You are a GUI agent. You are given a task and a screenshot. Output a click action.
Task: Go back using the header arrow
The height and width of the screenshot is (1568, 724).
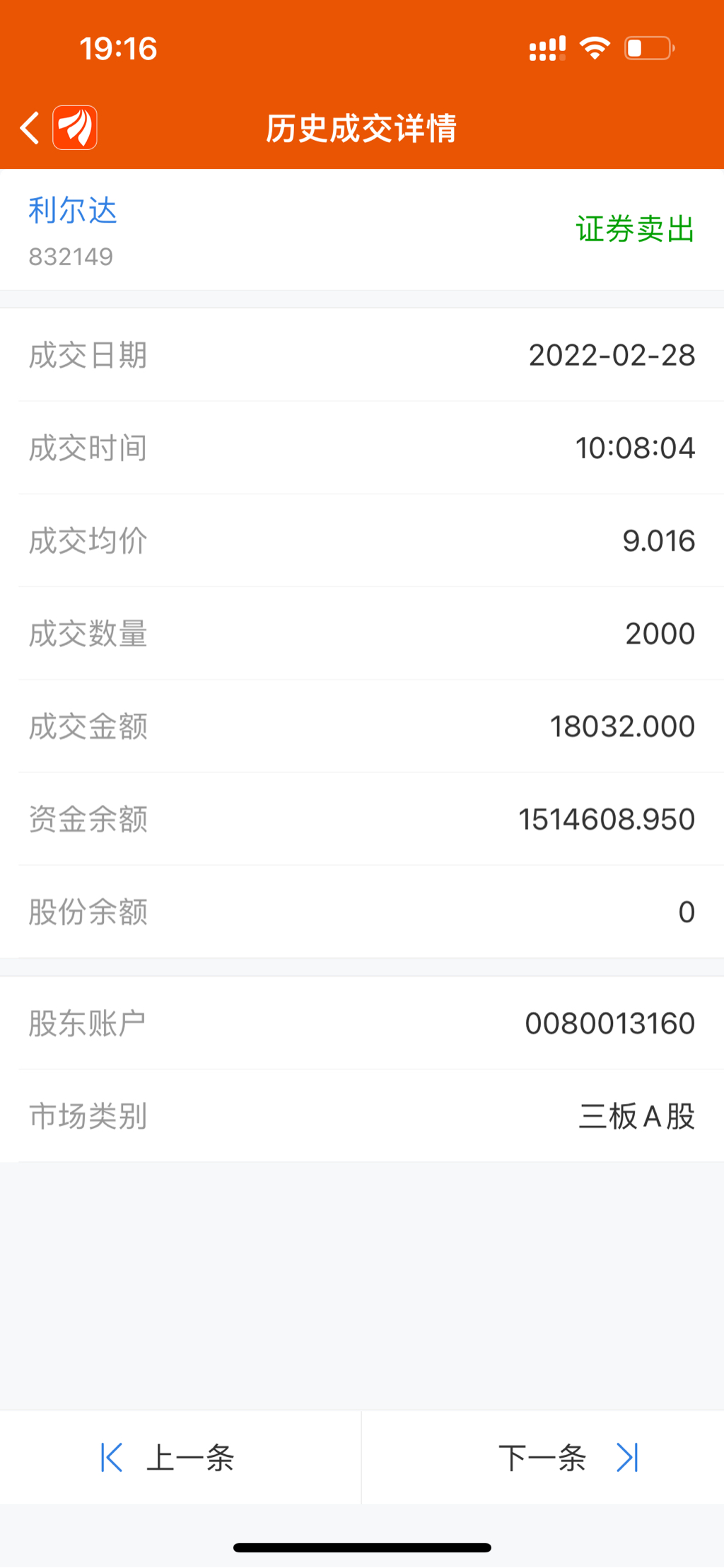click(x=30, y=128)
